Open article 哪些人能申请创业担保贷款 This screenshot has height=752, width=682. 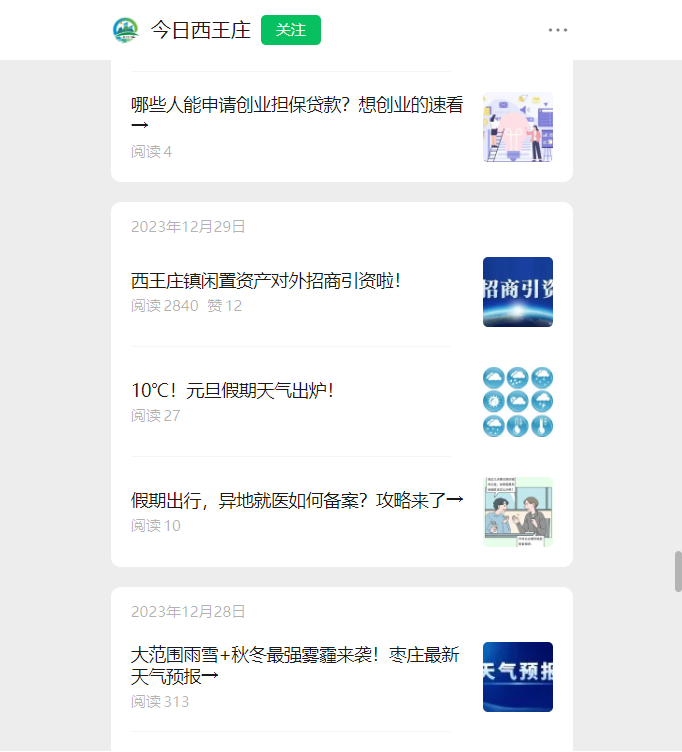click(x=297, y=105)
